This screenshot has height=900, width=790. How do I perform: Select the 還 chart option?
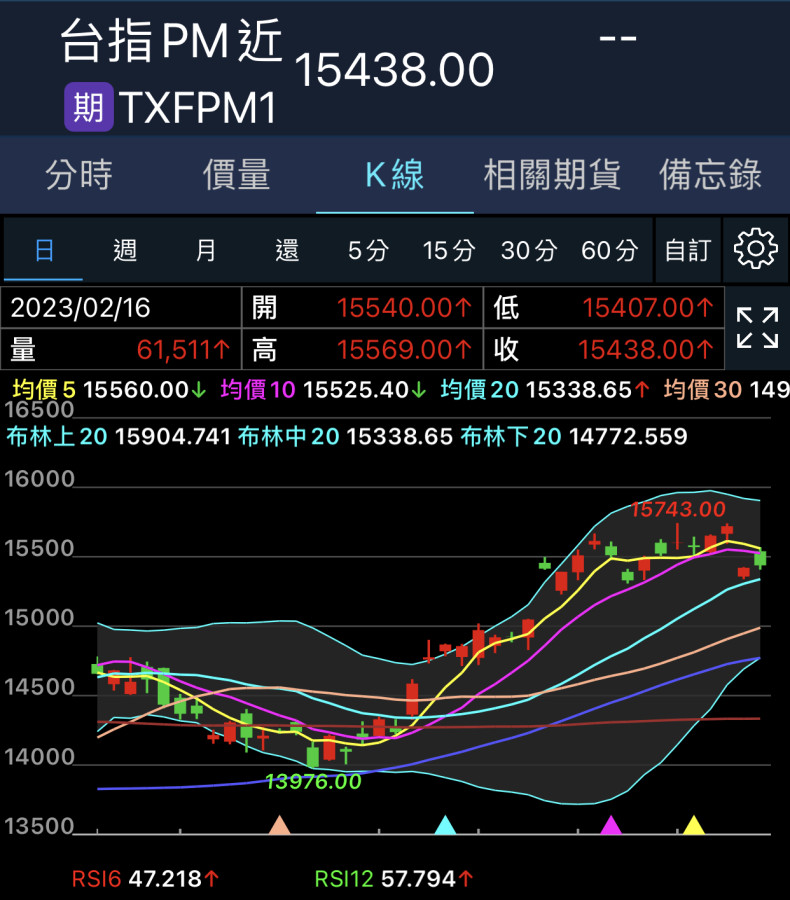click(x=287, y=250)
